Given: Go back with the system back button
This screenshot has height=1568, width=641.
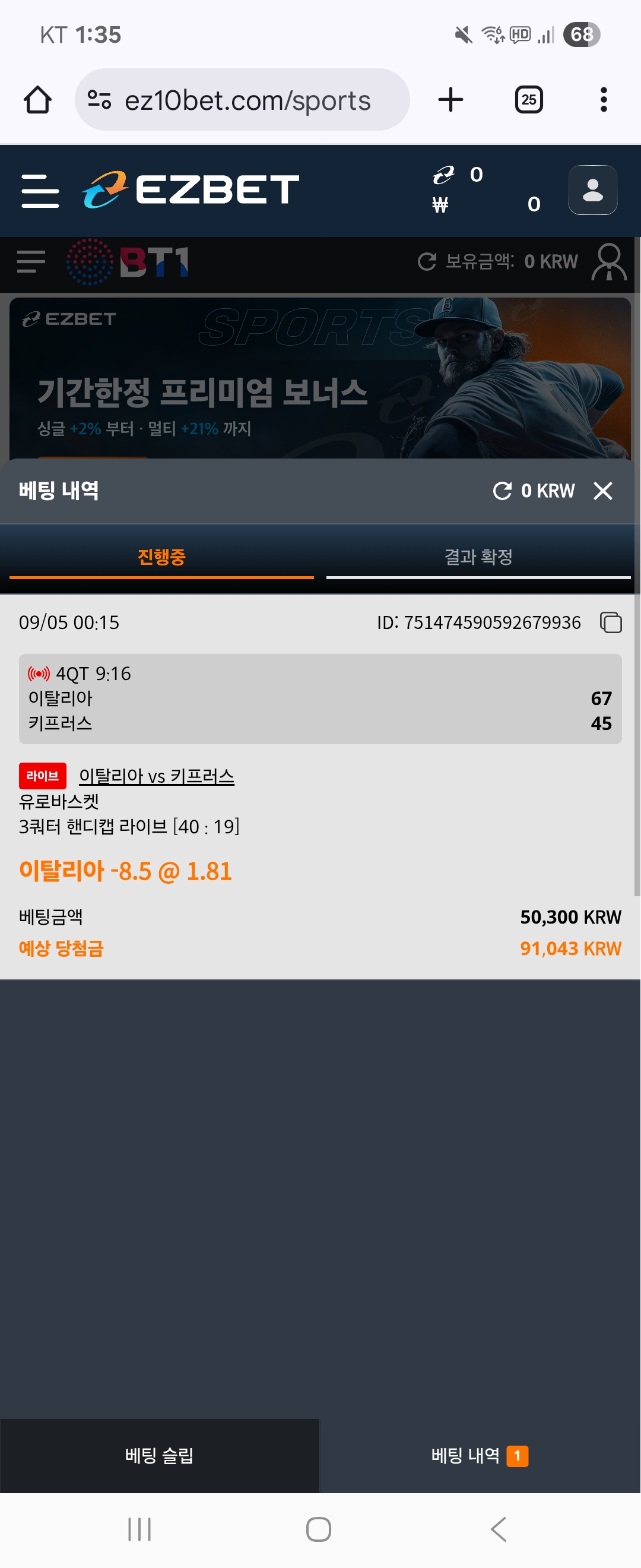Looking at the screenshot, I should [499, 1529].
